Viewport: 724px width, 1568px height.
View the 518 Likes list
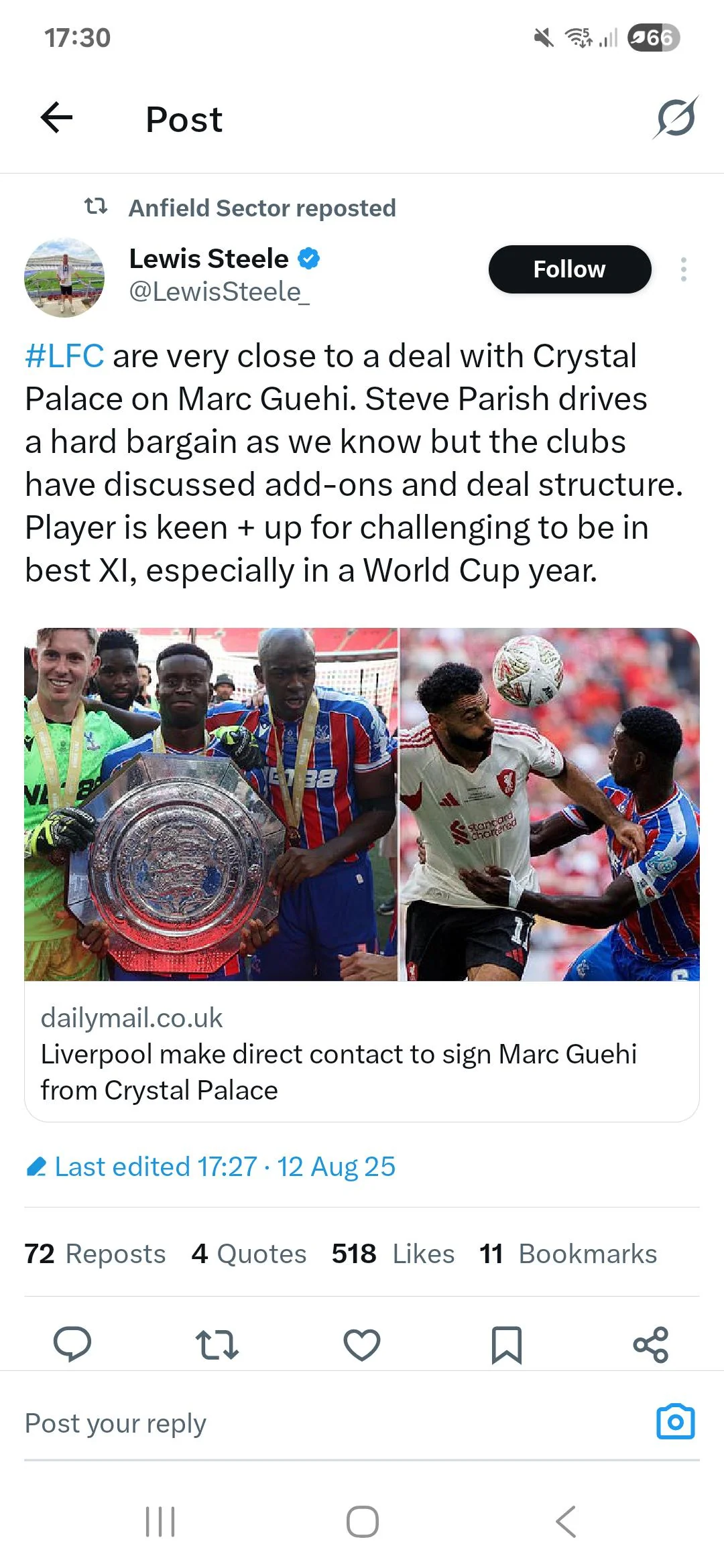[x=393, y=1254]
